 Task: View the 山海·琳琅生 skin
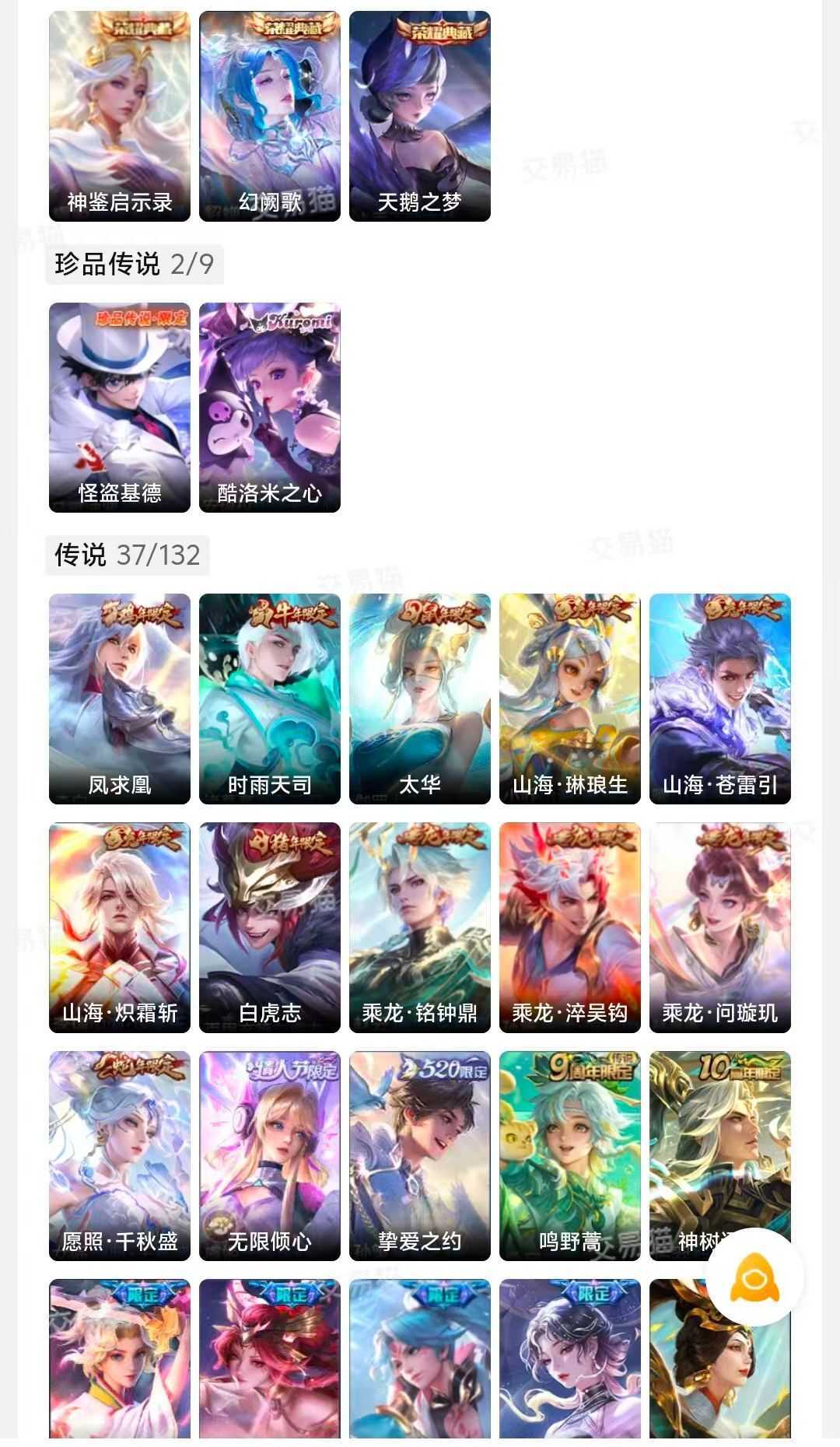tap(570, 699)
